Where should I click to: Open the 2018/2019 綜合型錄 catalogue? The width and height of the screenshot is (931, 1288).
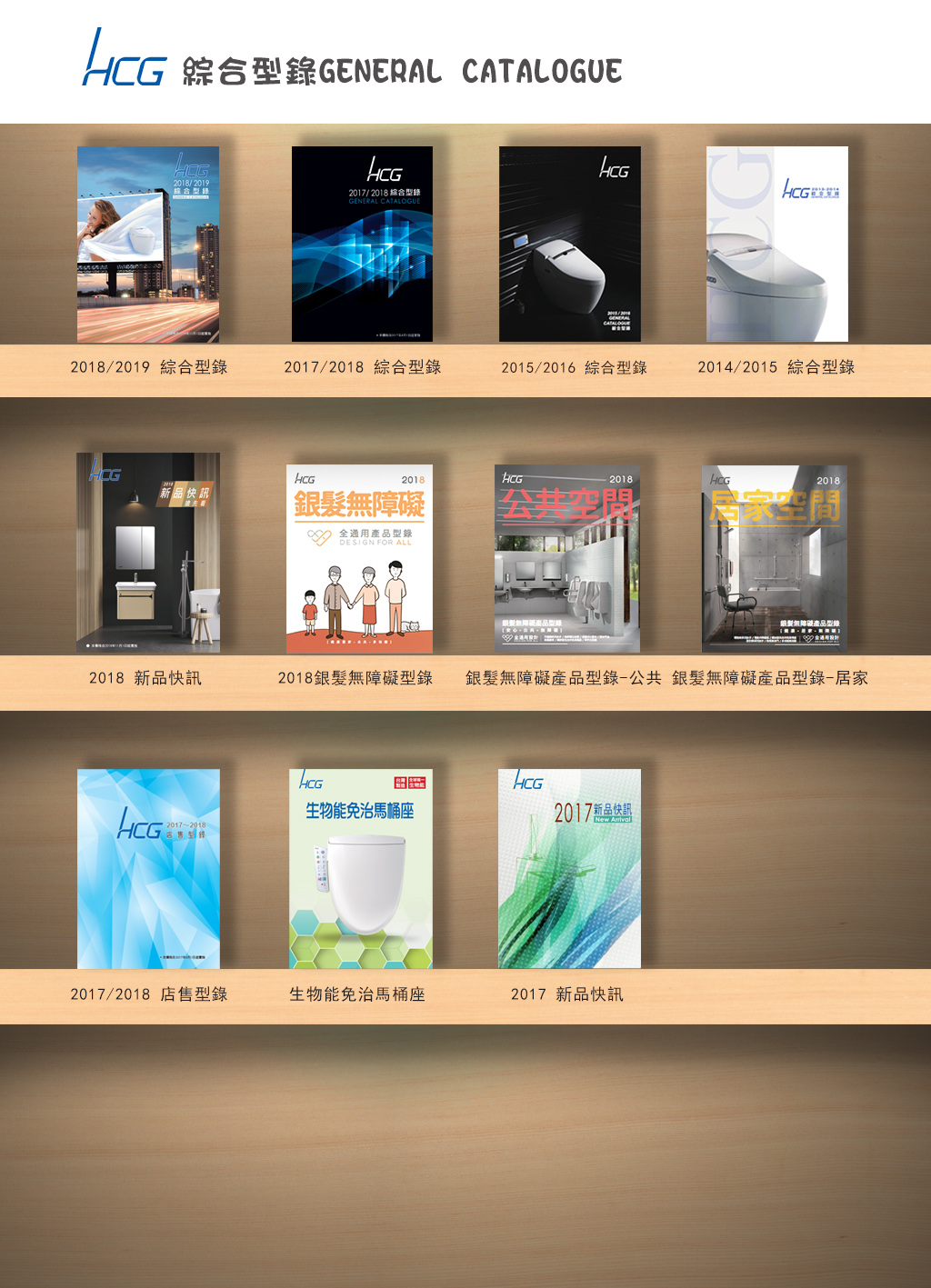[x=148, y=245]
